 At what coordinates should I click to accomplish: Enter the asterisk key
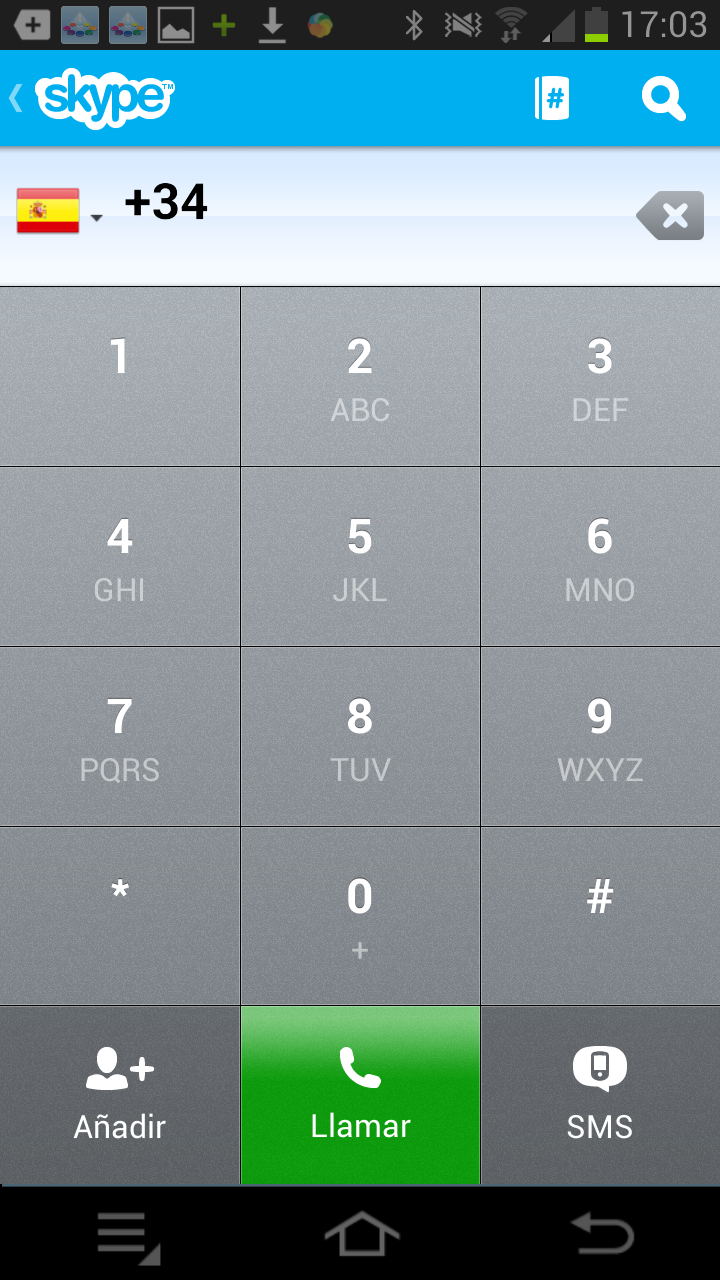(120, 914)
